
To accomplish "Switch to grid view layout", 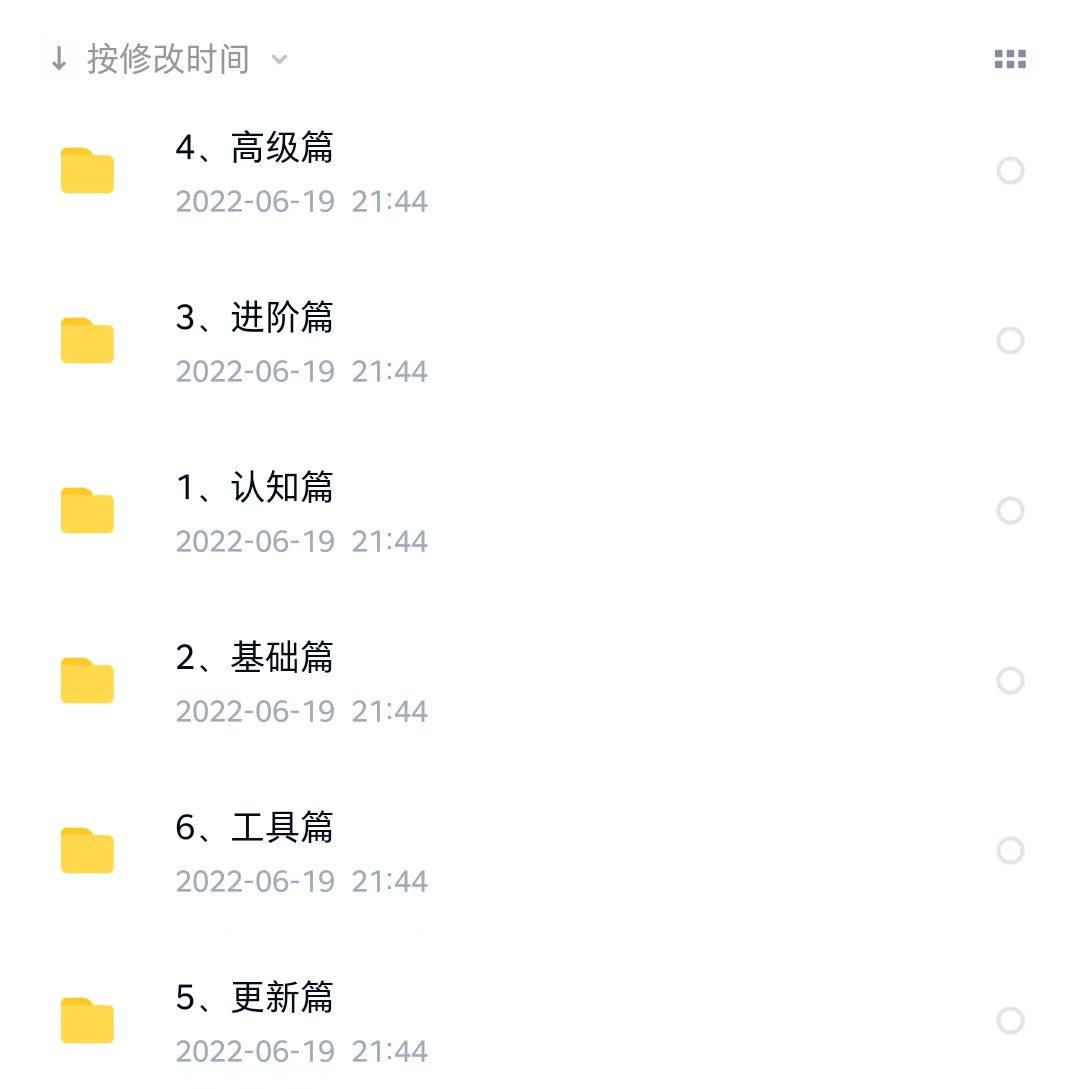I will 1010,58.
